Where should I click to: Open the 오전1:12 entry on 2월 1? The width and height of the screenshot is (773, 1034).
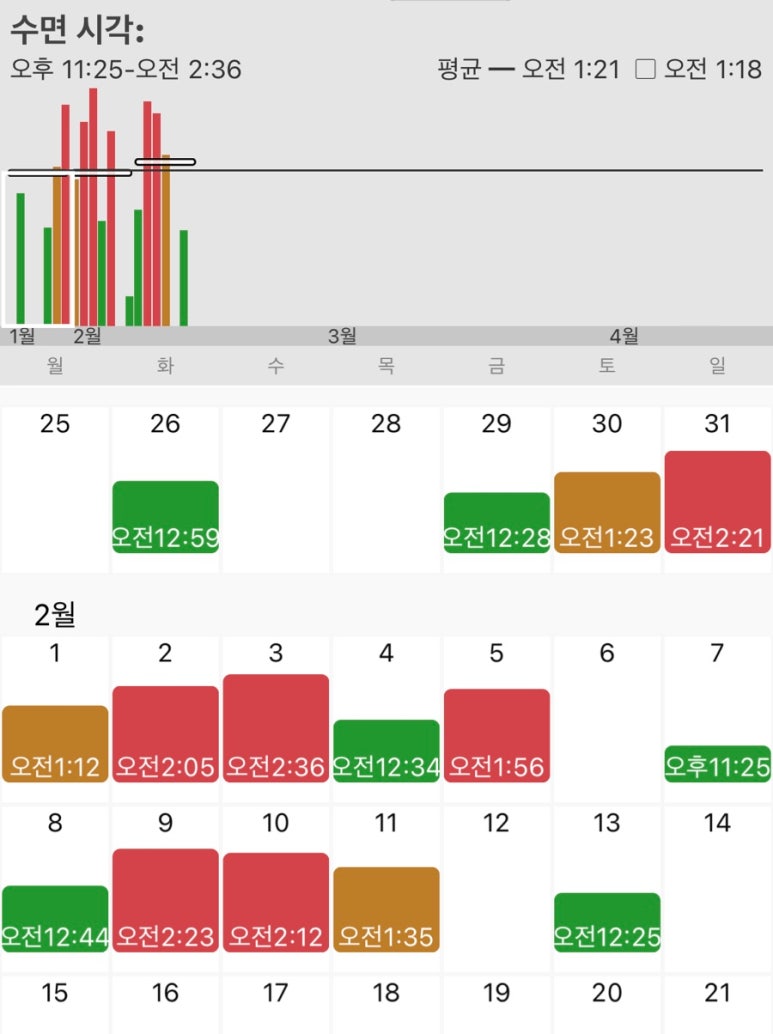[x=55, y=744]
